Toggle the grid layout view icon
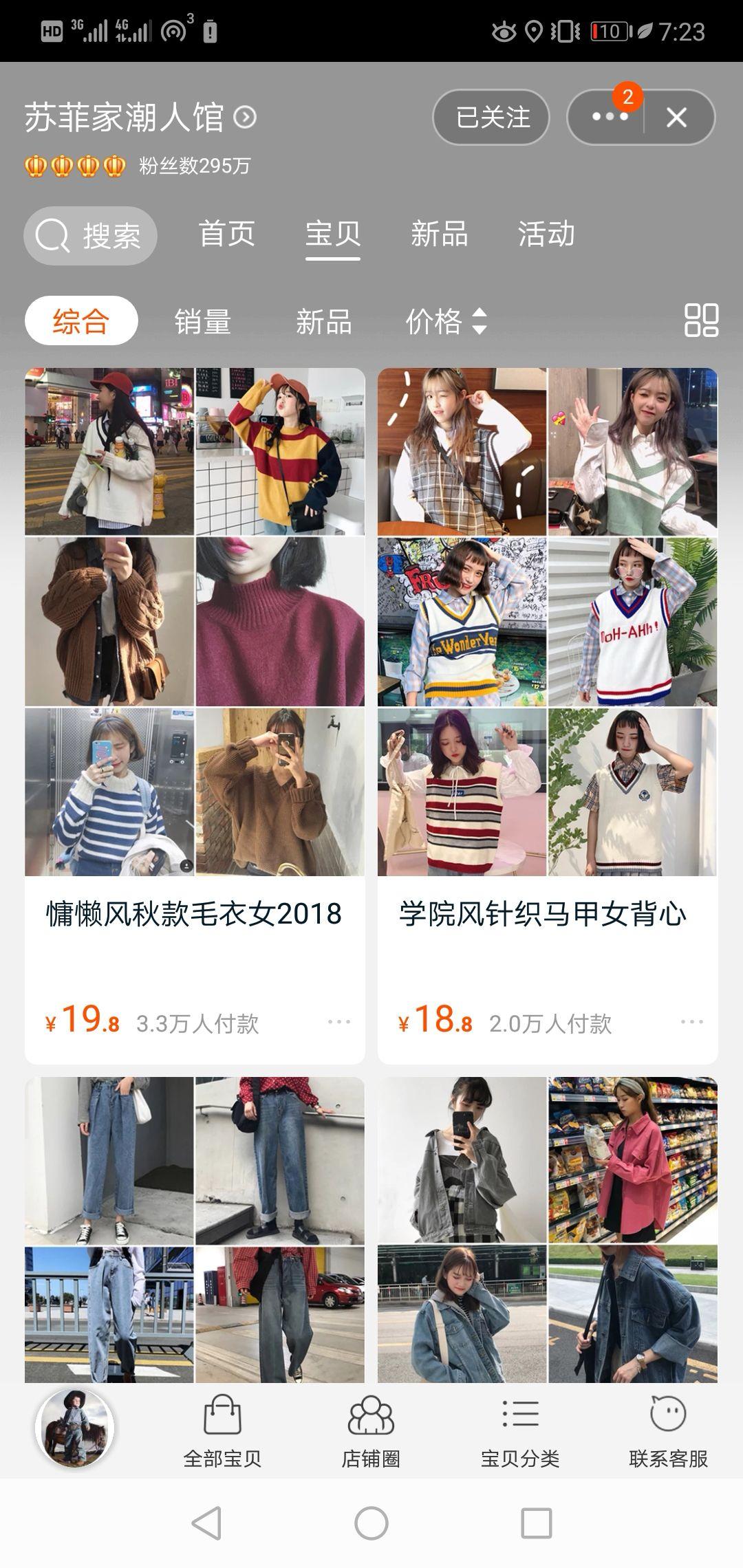The height and width of the screenshot is (1568, 743). point(700,320)
